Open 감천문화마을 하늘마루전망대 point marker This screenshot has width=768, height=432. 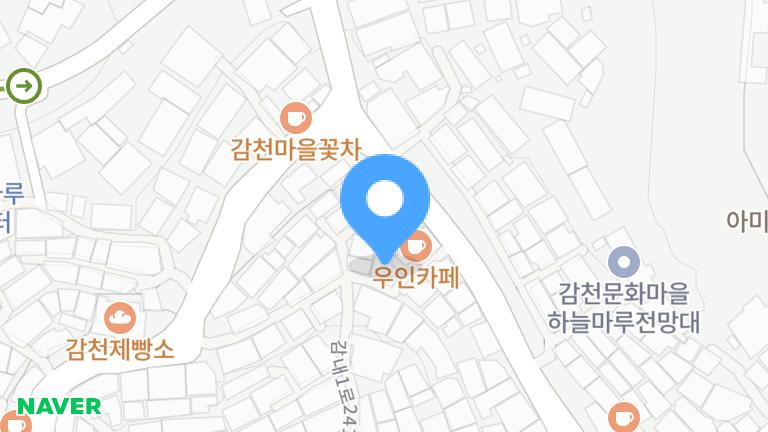624,262
